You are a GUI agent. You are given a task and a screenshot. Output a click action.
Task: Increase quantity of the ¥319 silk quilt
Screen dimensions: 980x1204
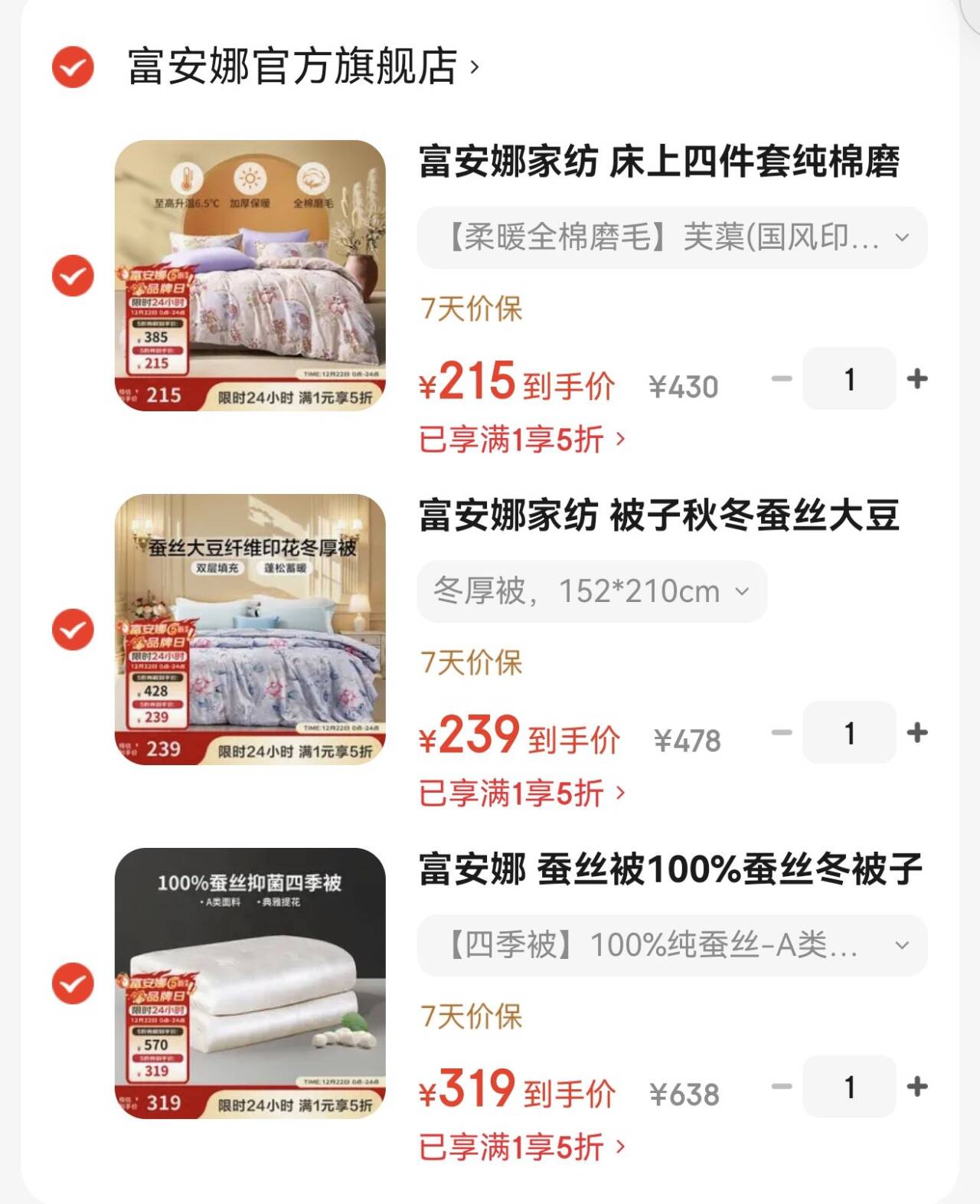916,1086
